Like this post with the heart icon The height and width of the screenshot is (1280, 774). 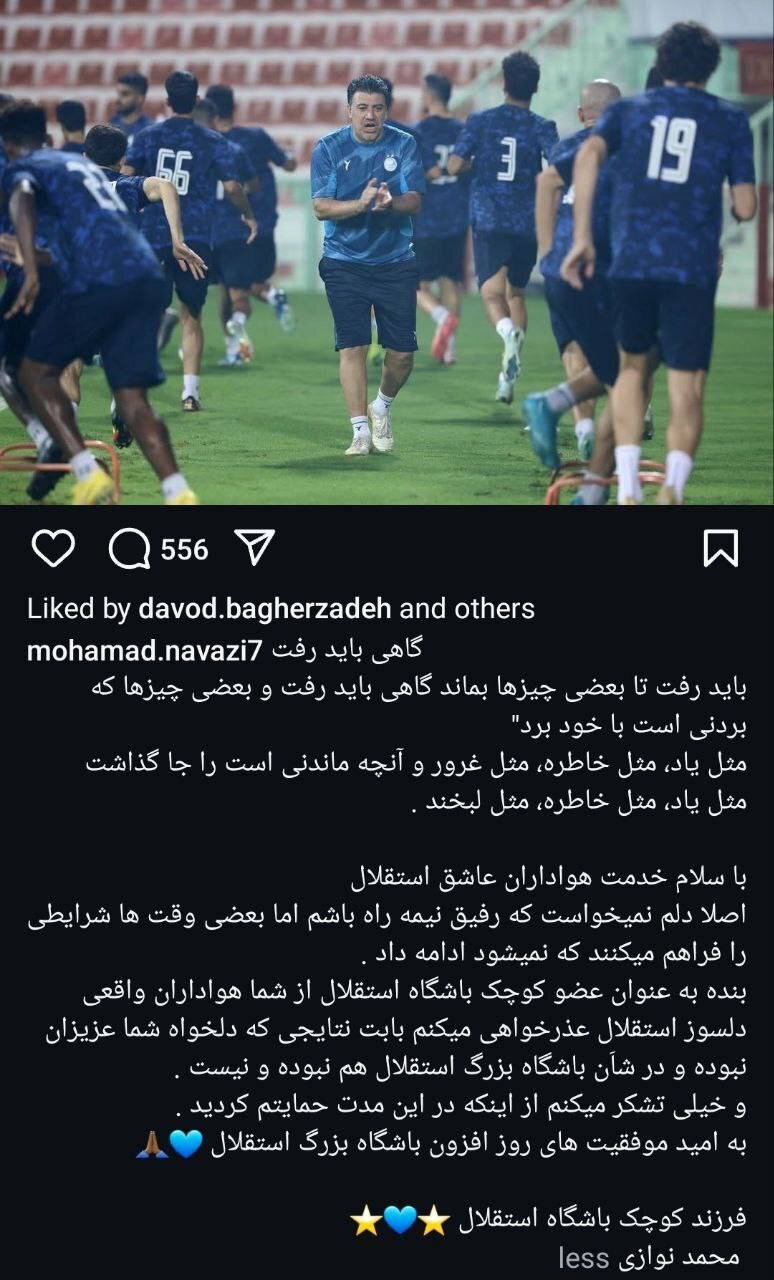click(x=53, y=549)
